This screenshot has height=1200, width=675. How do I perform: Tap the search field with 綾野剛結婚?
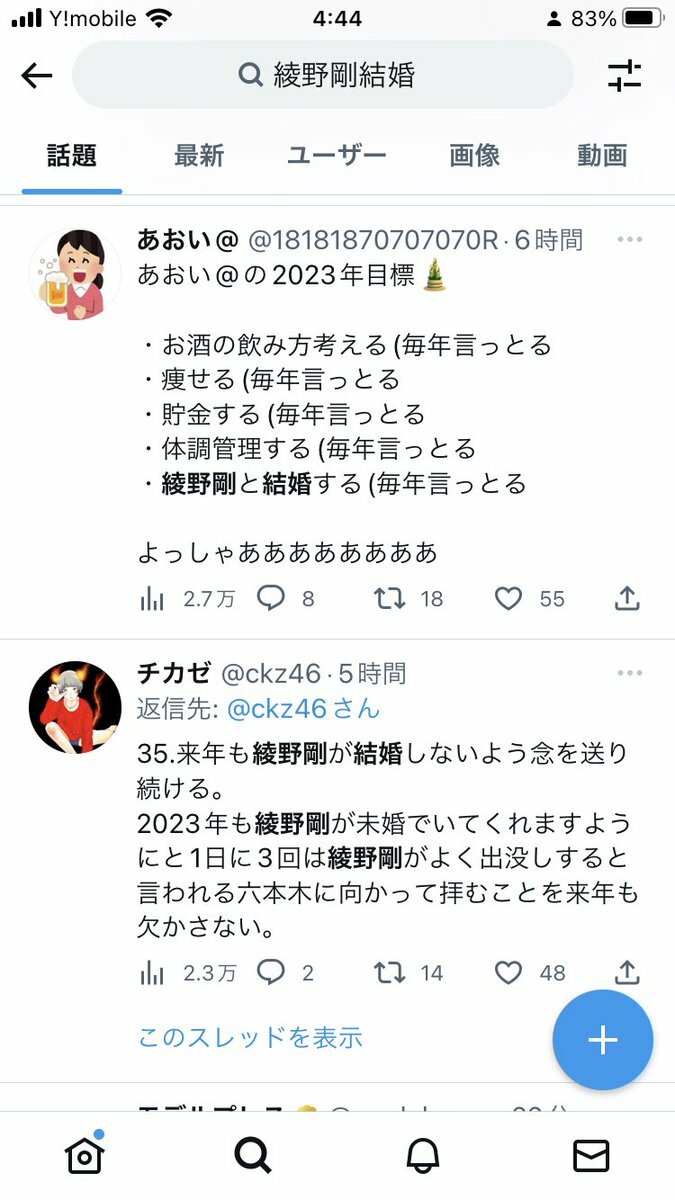point(323,75)
